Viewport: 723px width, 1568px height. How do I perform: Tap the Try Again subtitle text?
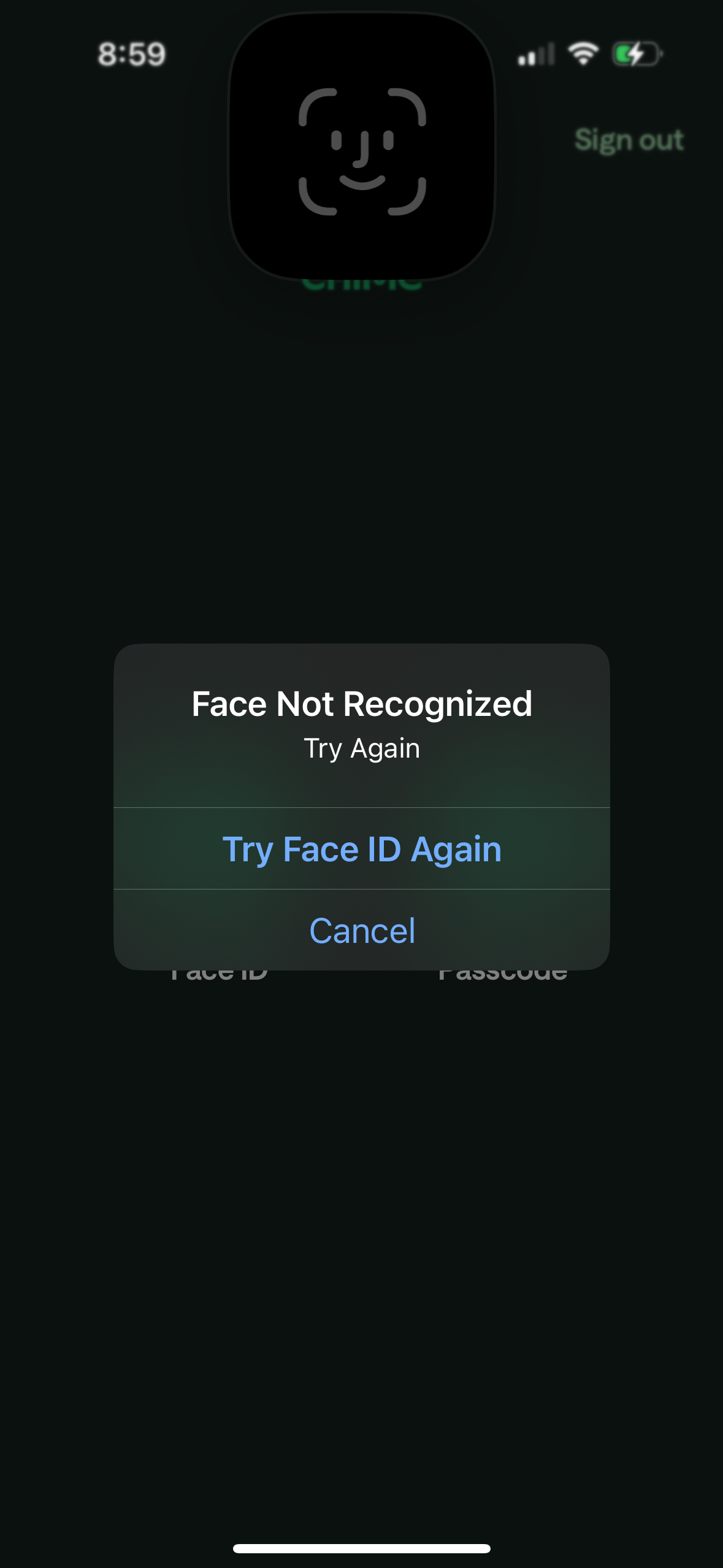tap(362, 747)
